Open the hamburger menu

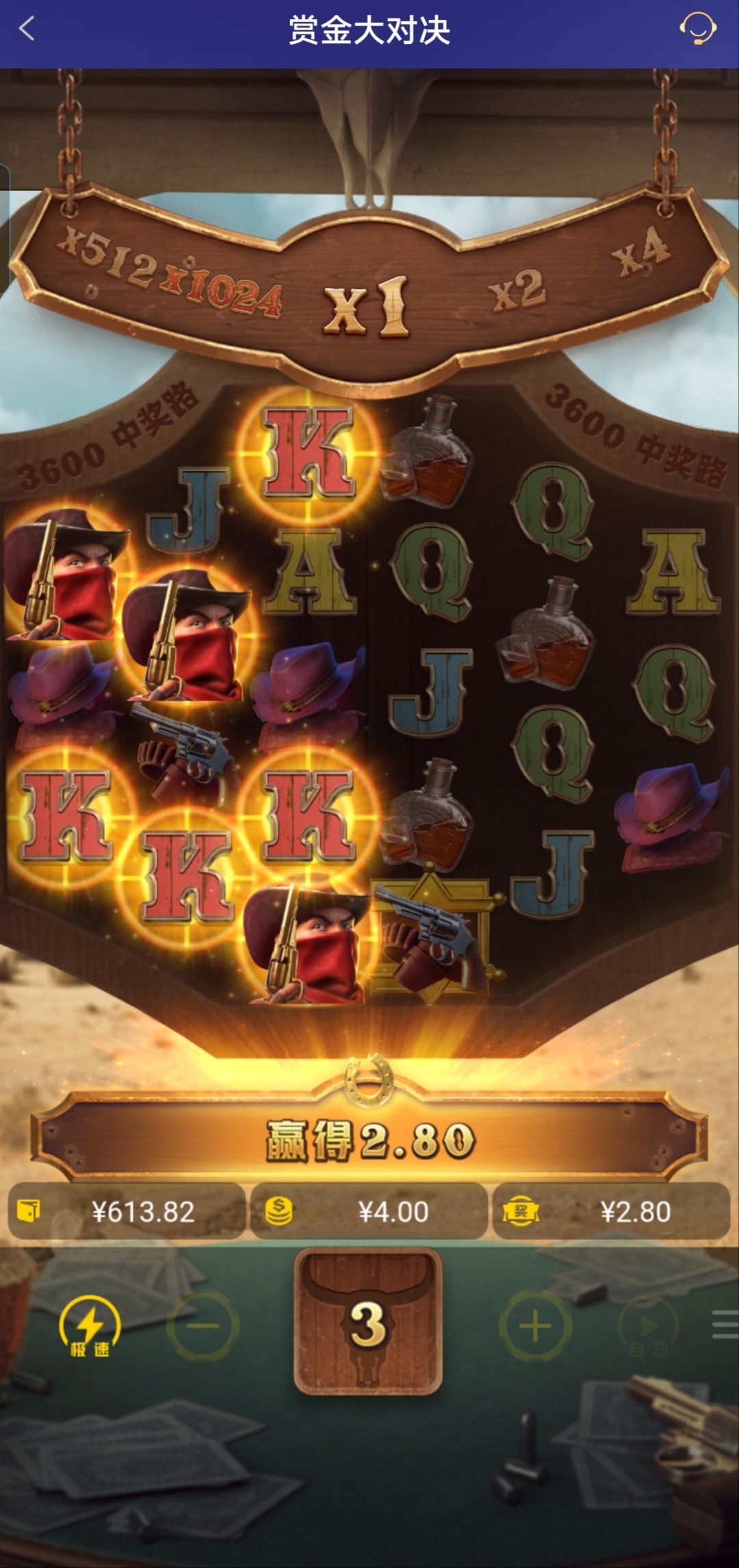point(724,1324)
